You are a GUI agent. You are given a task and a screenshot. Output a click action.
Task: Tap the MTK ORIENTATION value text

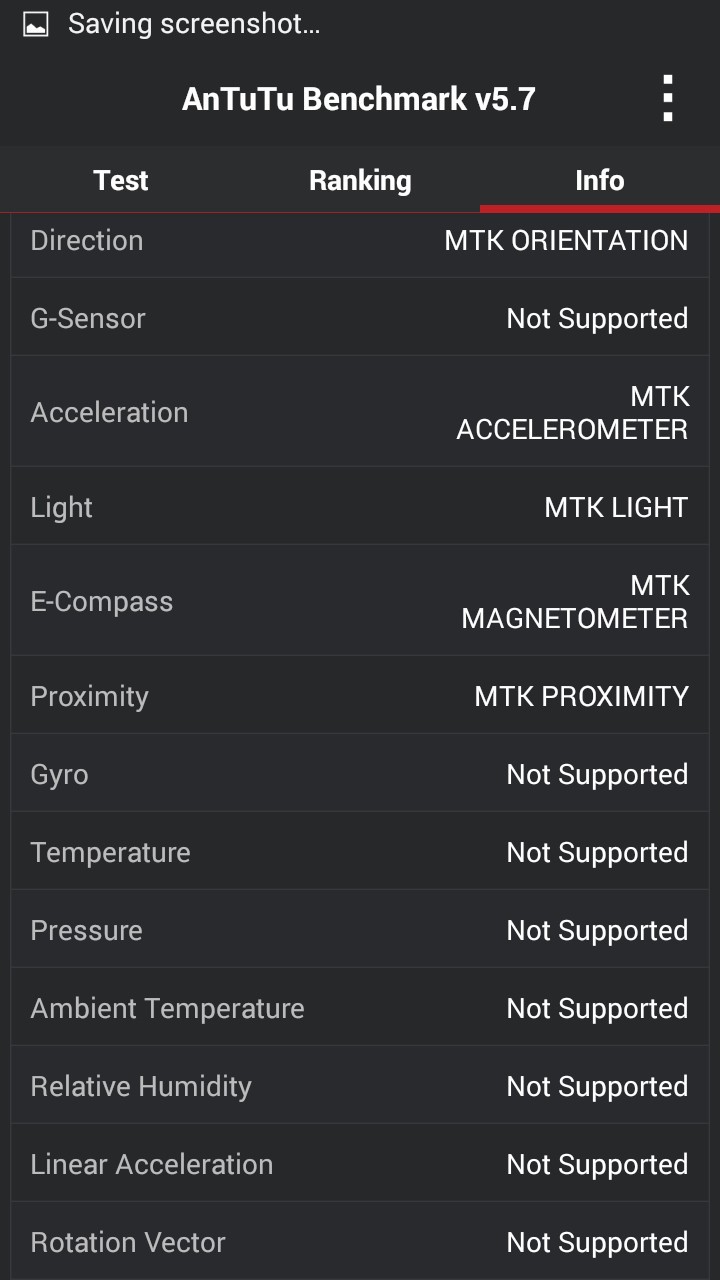[x=566, y=240]
